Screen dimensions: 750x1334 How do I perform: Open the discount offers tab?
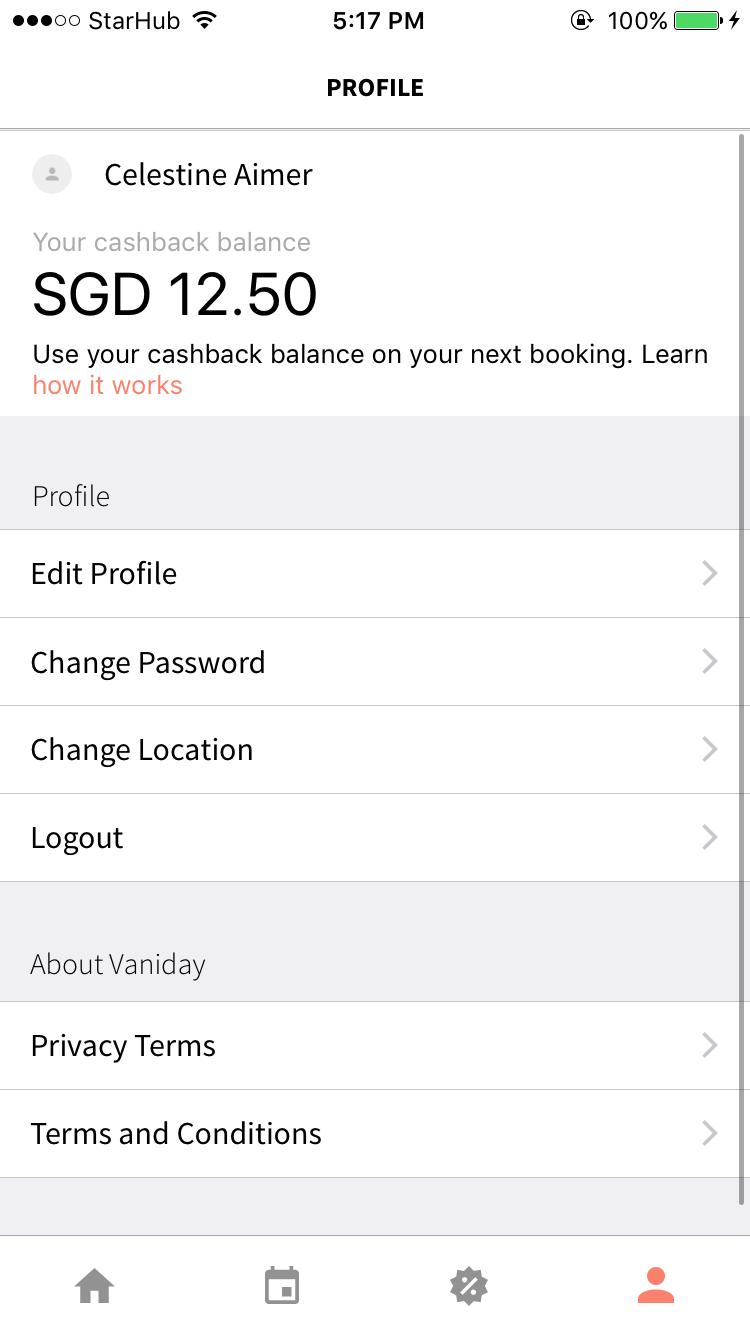pyautogui.click(x=469, y=1286)
